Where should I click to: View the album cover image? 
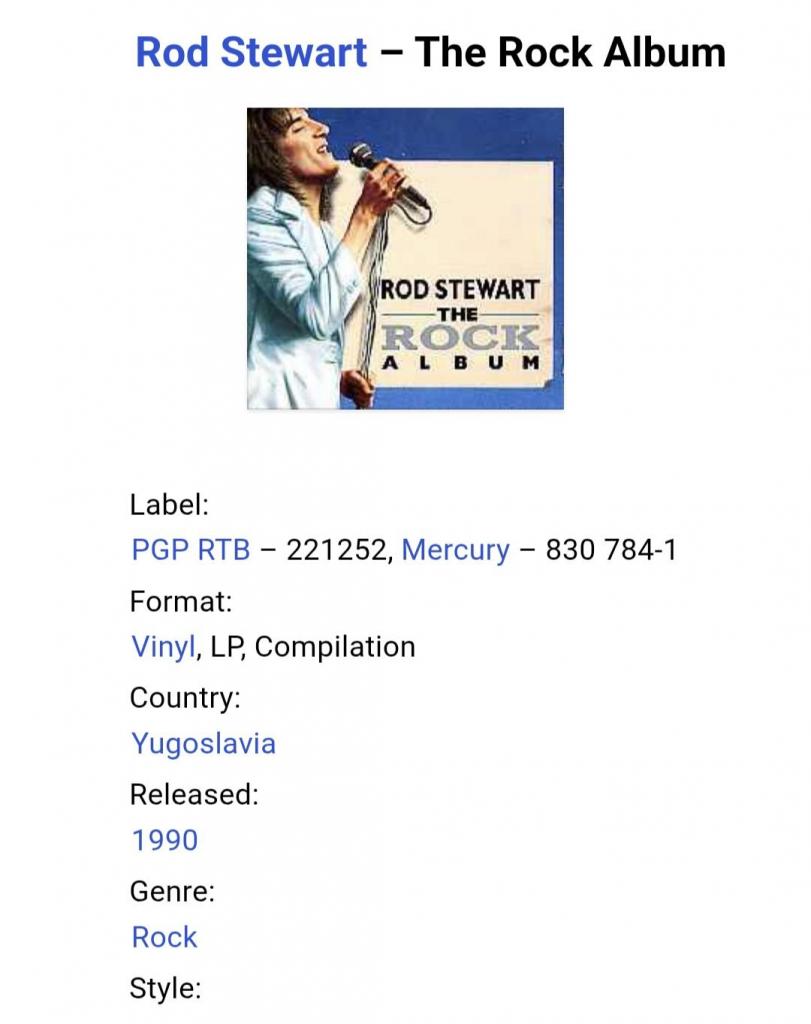[405, 259]
